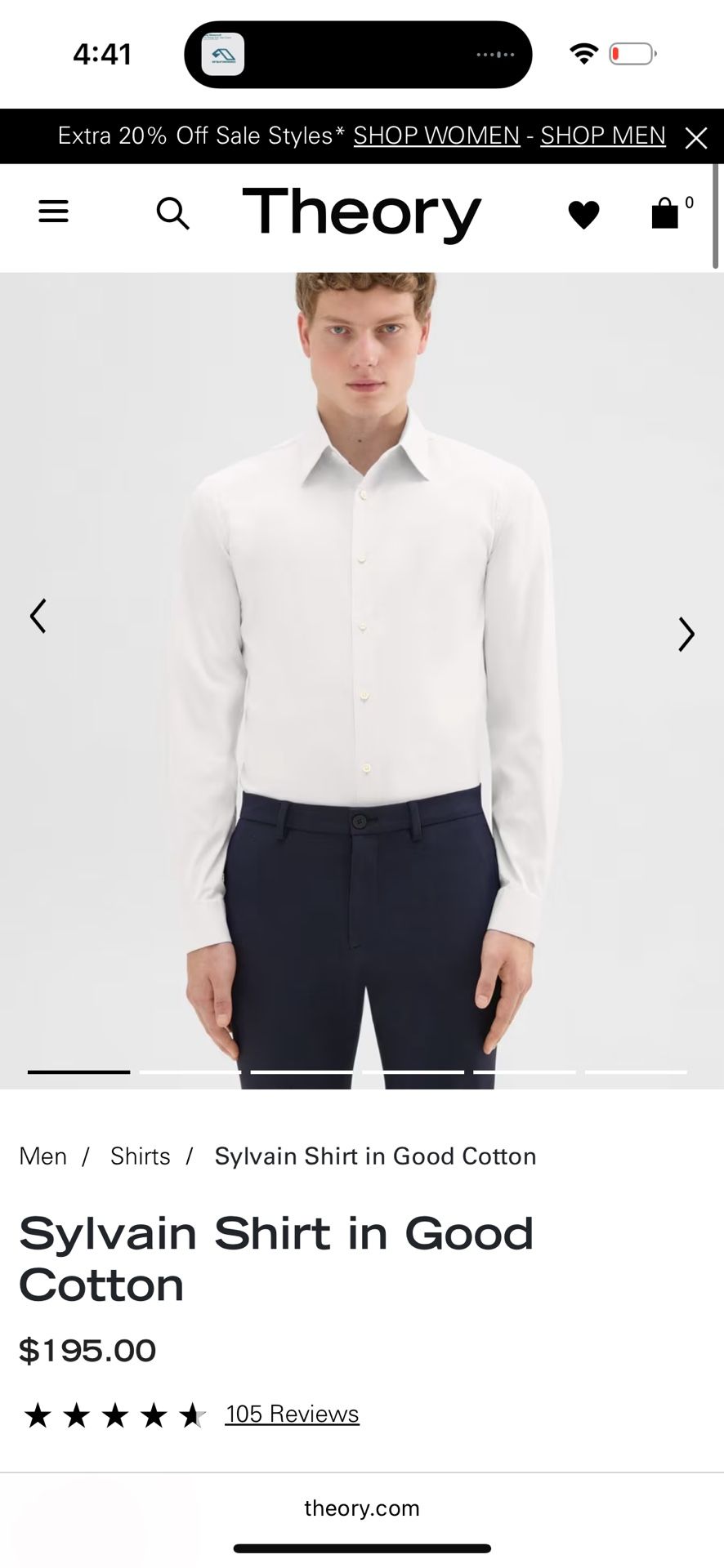This screenshot has width=724, height=1568.
Task: Open the SHOP MEN sale link
Action: [602, 136]
